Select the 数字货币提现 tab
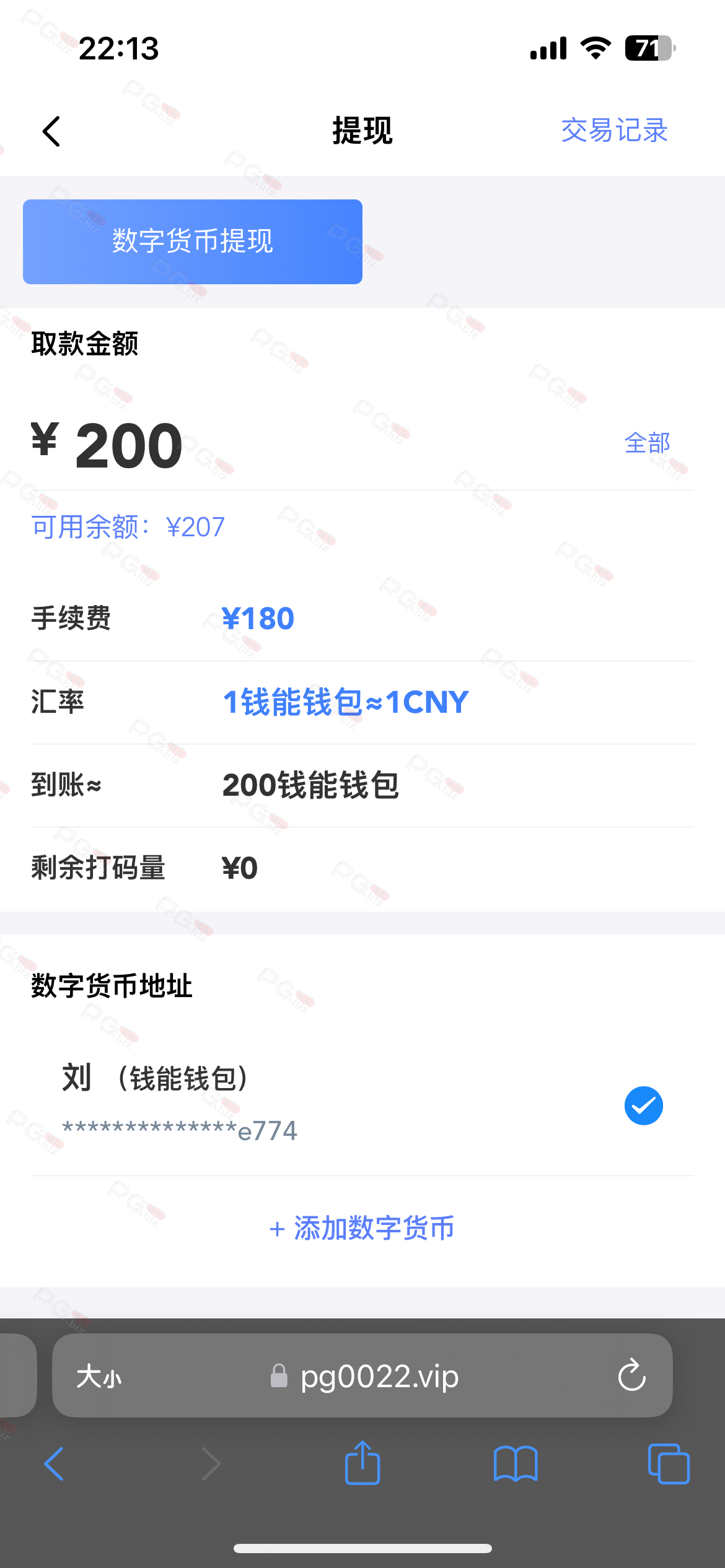 (193, 242)
